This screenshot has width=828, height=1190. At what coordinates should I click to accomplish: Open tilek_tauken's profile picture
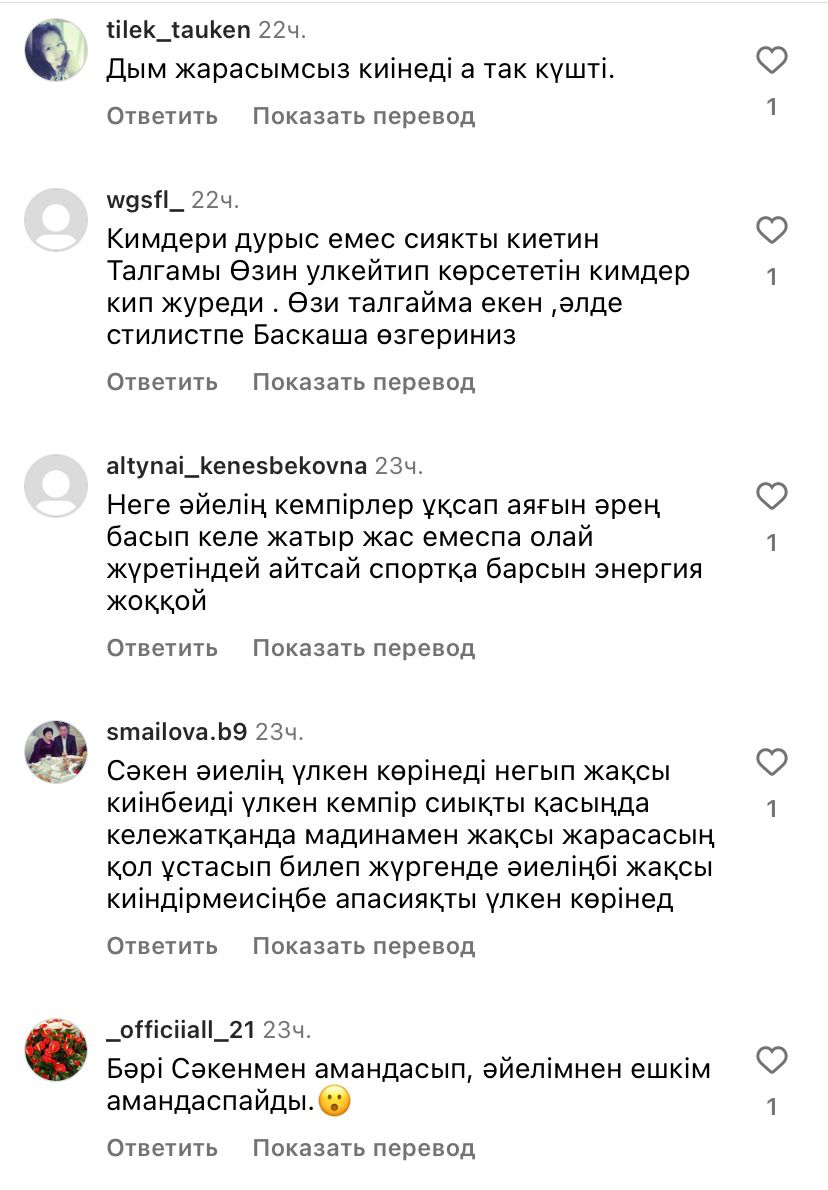[56, 50]
